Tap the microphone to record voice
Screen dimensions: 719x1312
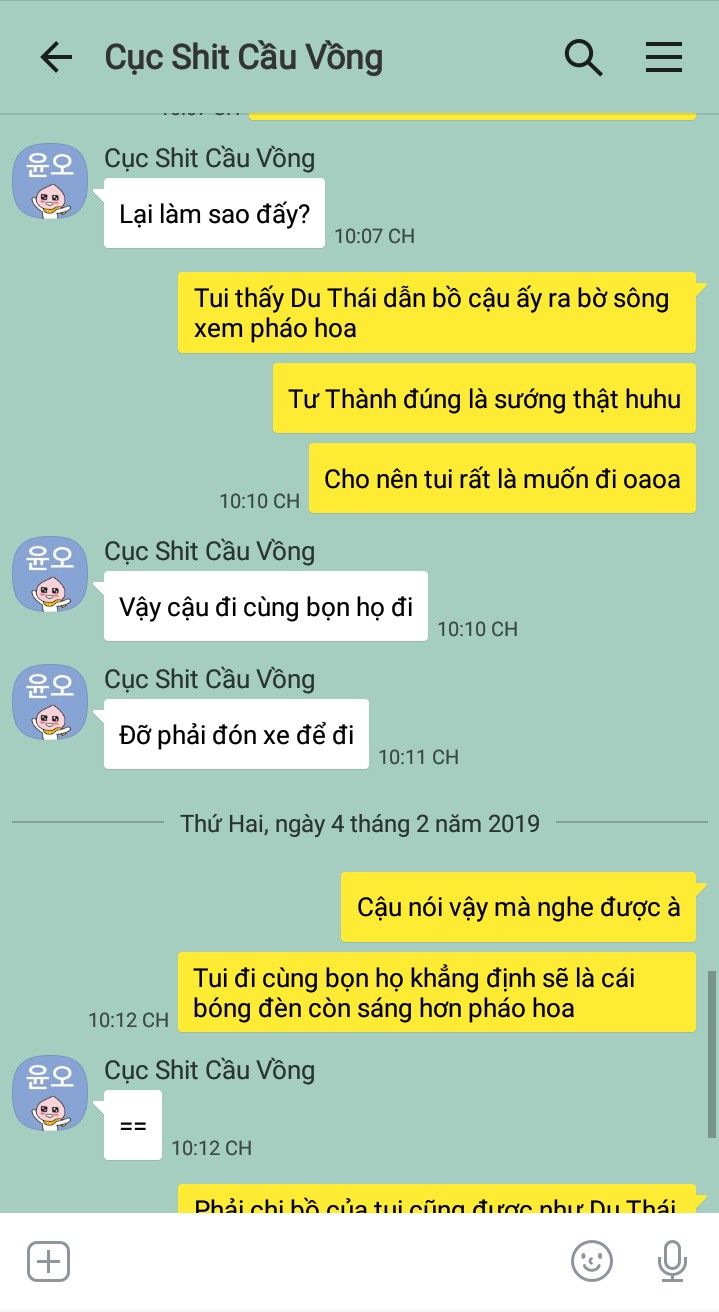[672, 1261]
